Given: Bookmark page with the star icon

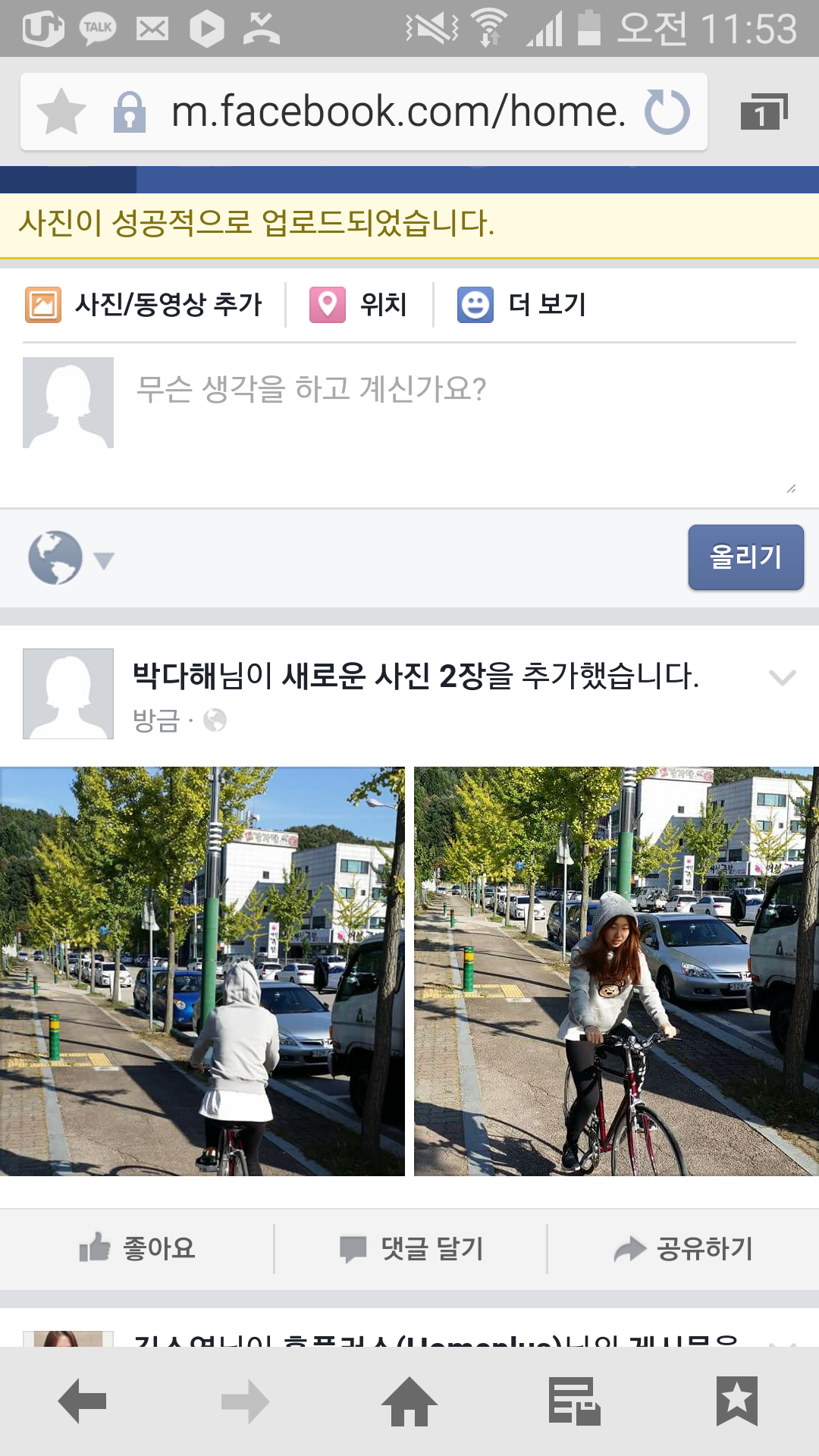Looking at the screenshot, I should pyautogui.click(x=61, y=111).
